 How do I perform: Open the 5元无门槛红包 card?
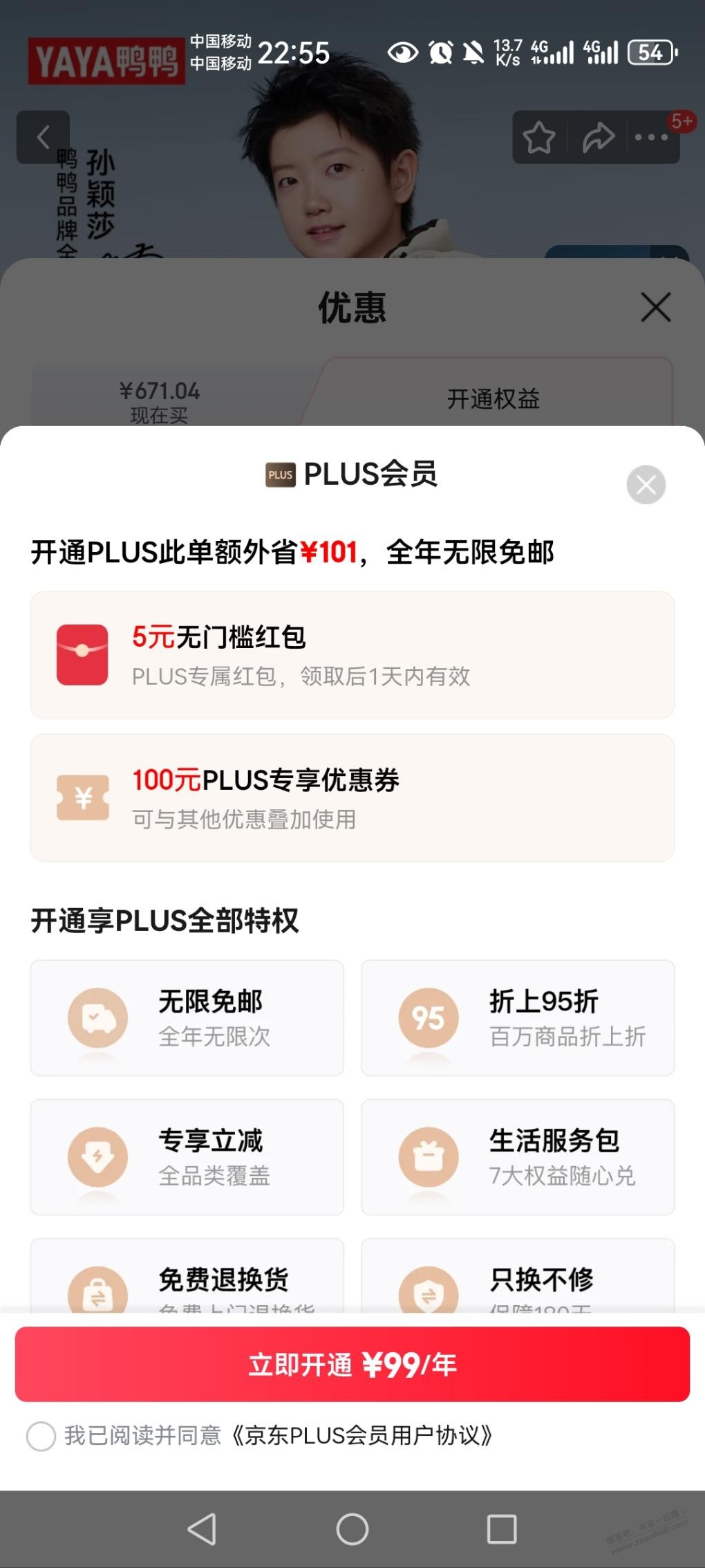point(352,654)
